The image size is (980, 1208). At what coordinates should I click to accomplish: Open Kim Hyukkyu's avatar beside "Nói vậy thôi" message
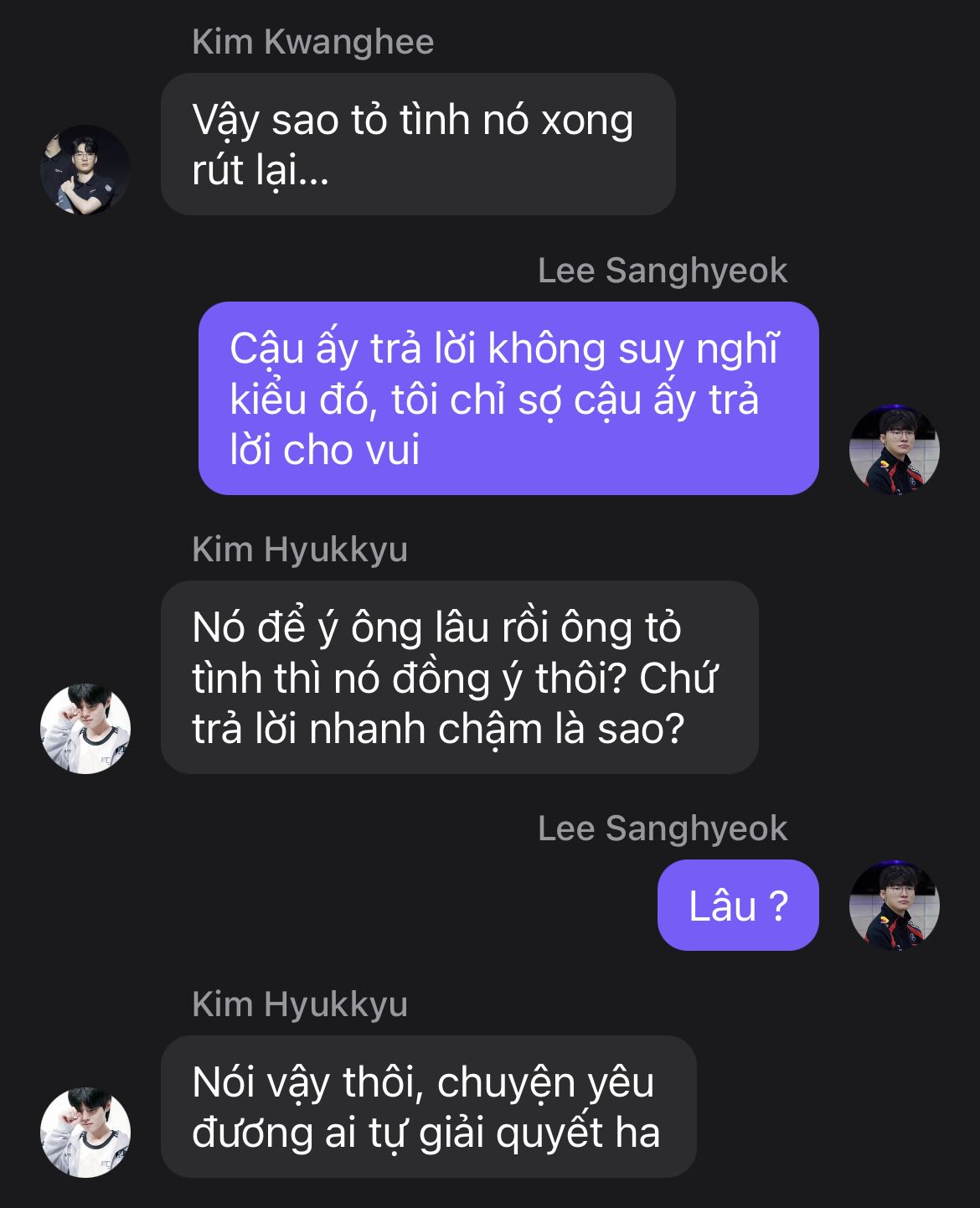85,1132
